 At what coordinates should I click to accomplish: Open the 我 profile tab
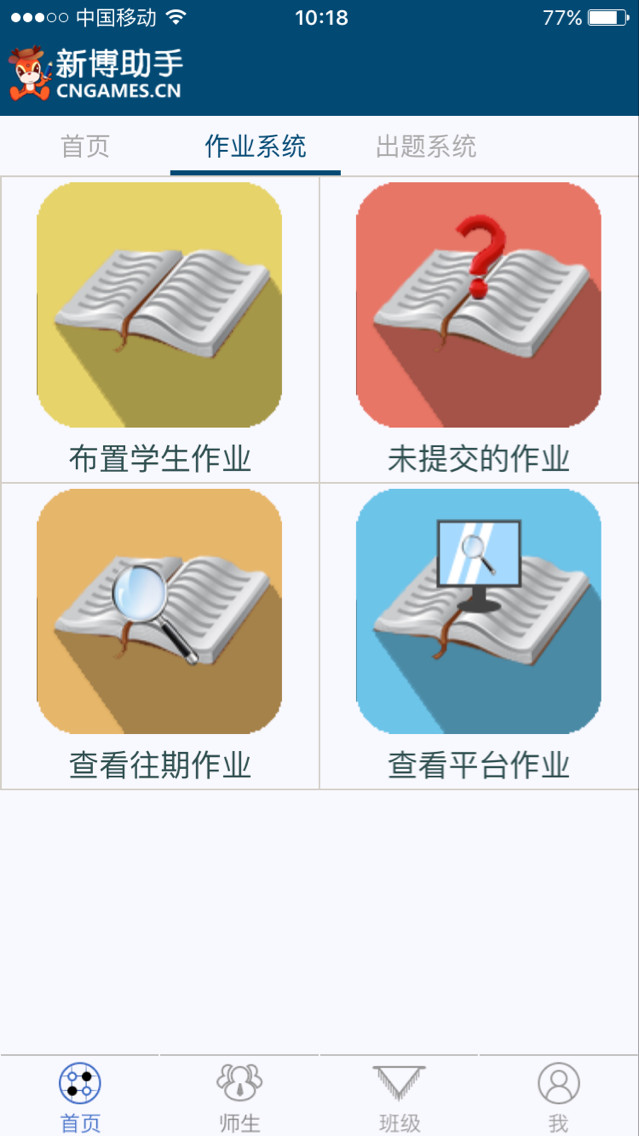coord(558,1096)
